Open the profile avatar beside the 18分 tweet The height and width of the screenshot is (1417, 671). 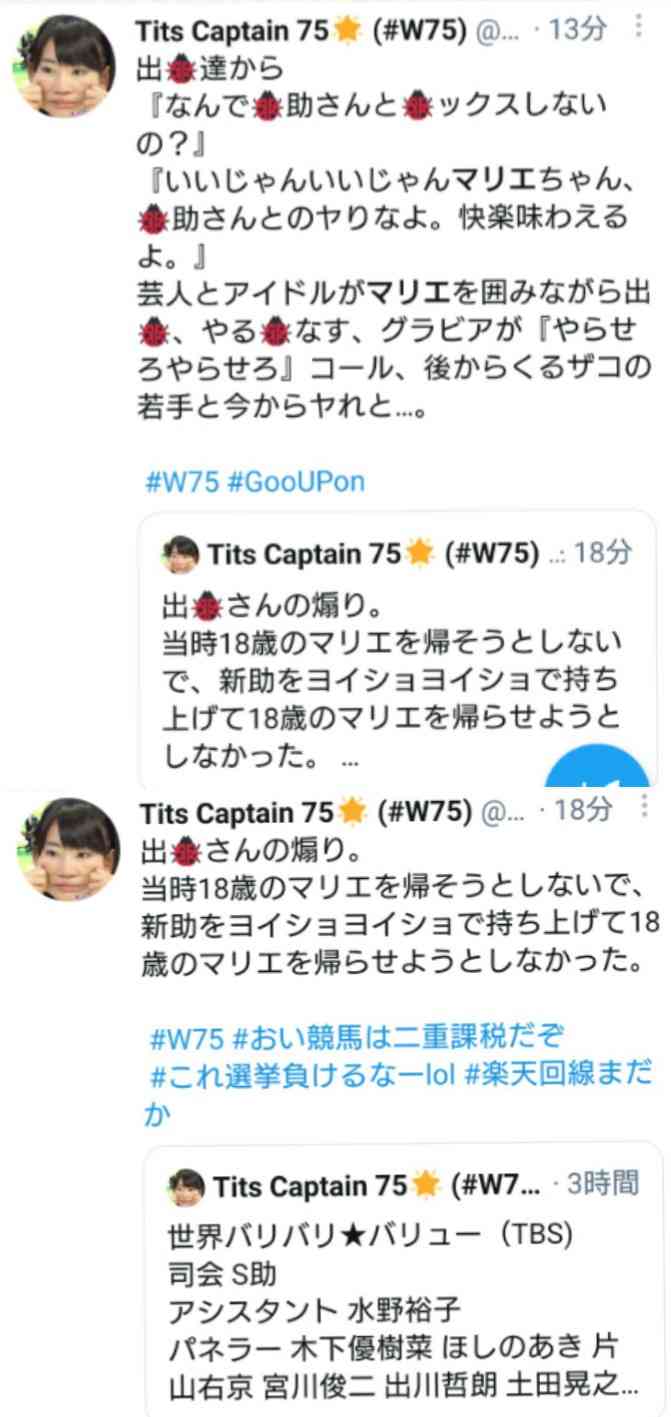tap(68, 850)
